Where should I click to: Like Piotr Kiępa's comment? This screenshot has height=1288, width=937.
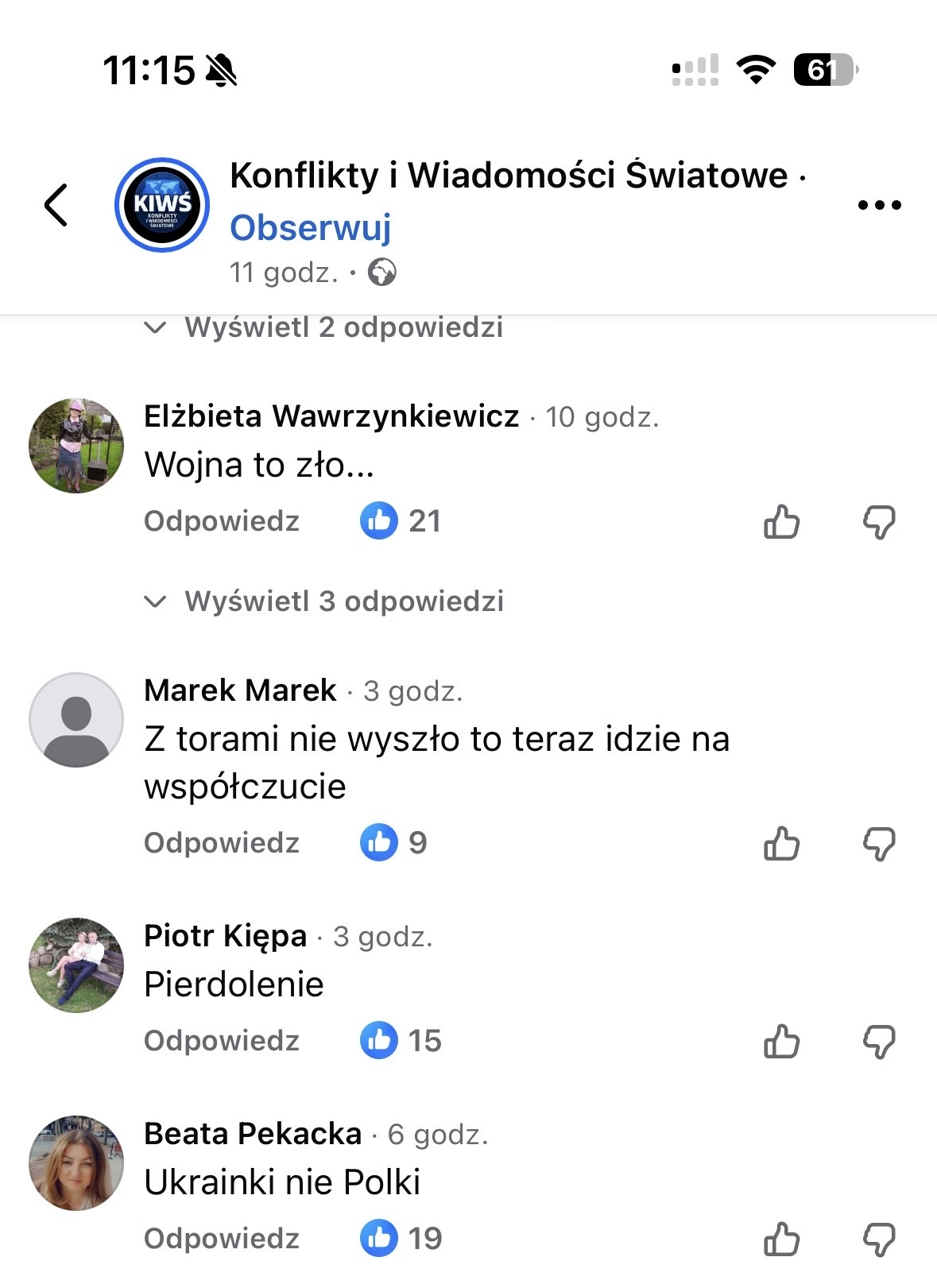pyautogui.click(x=781, y=1042)
